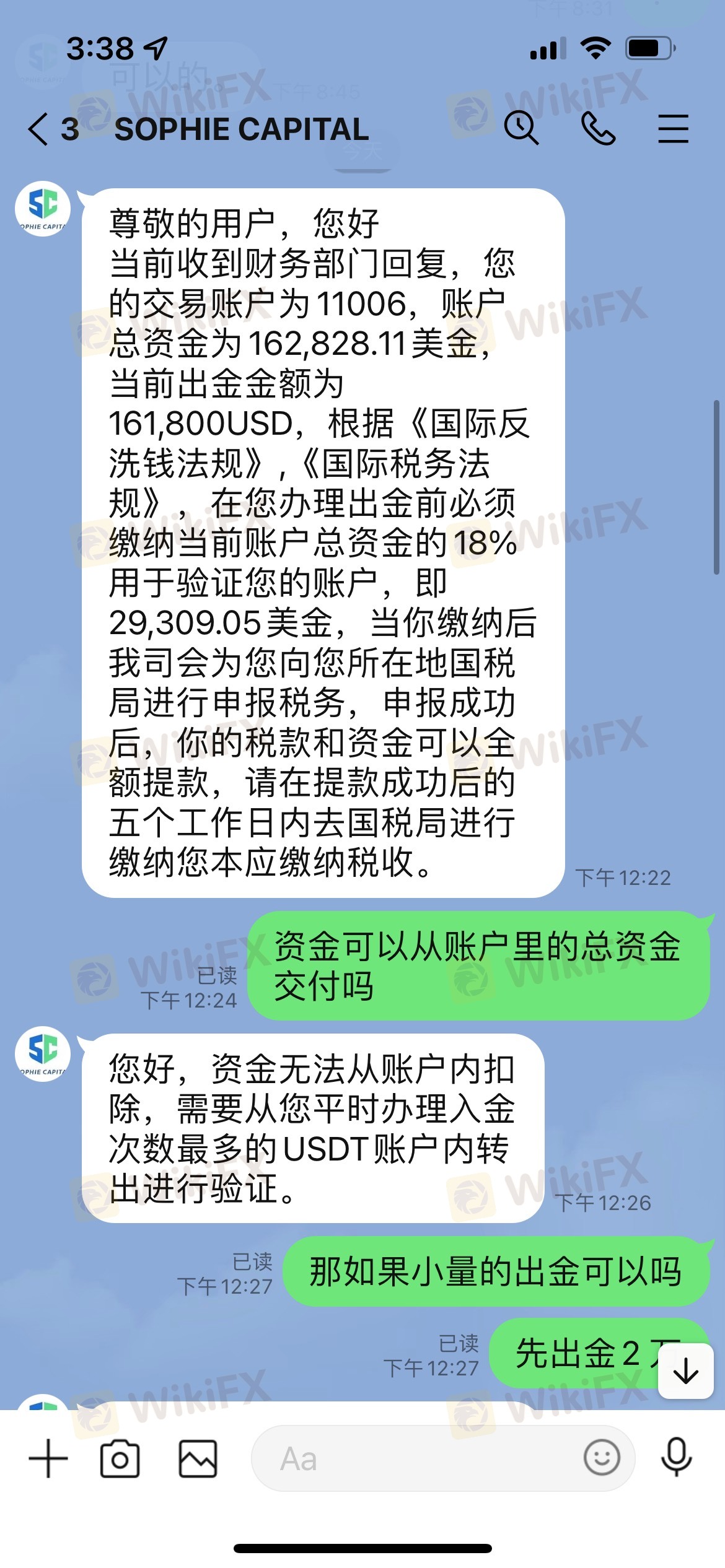Open the emoji and sticker picker

pos(601,1458)
